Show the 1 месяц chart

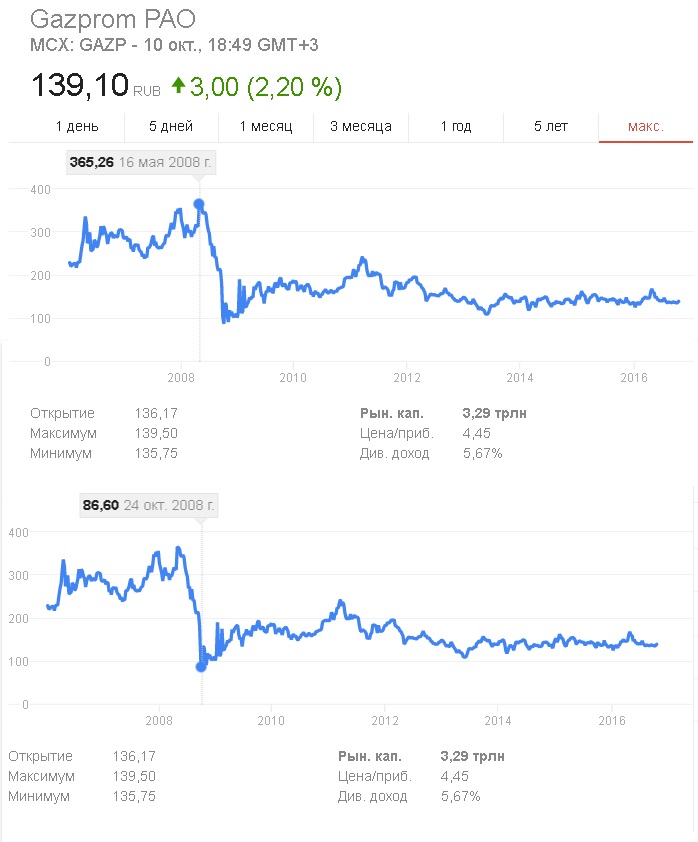click(265, 127)
